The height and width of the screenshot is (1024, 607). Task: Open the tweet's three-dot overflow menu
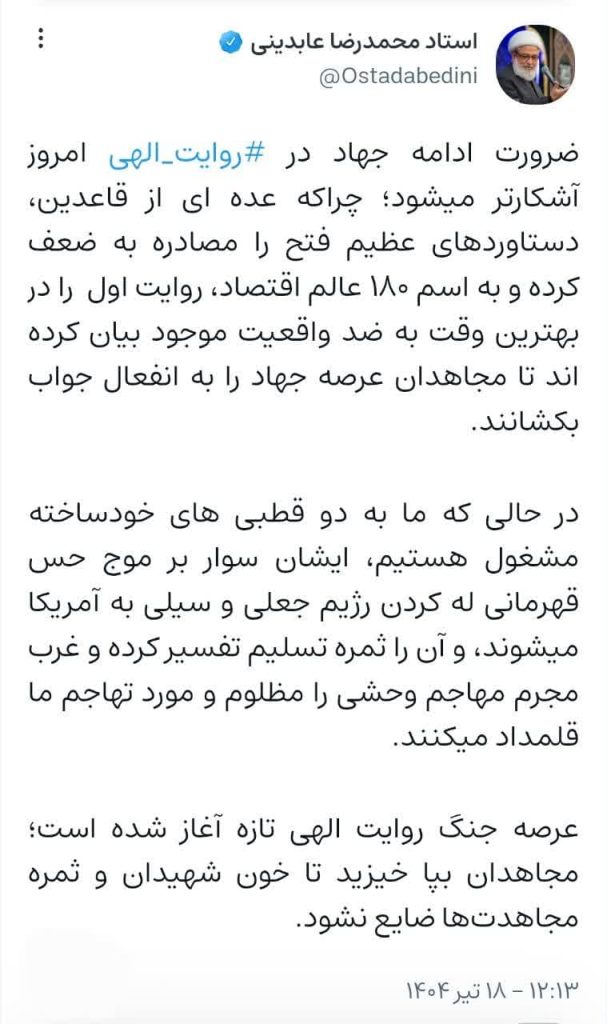(x=40, y=39)
